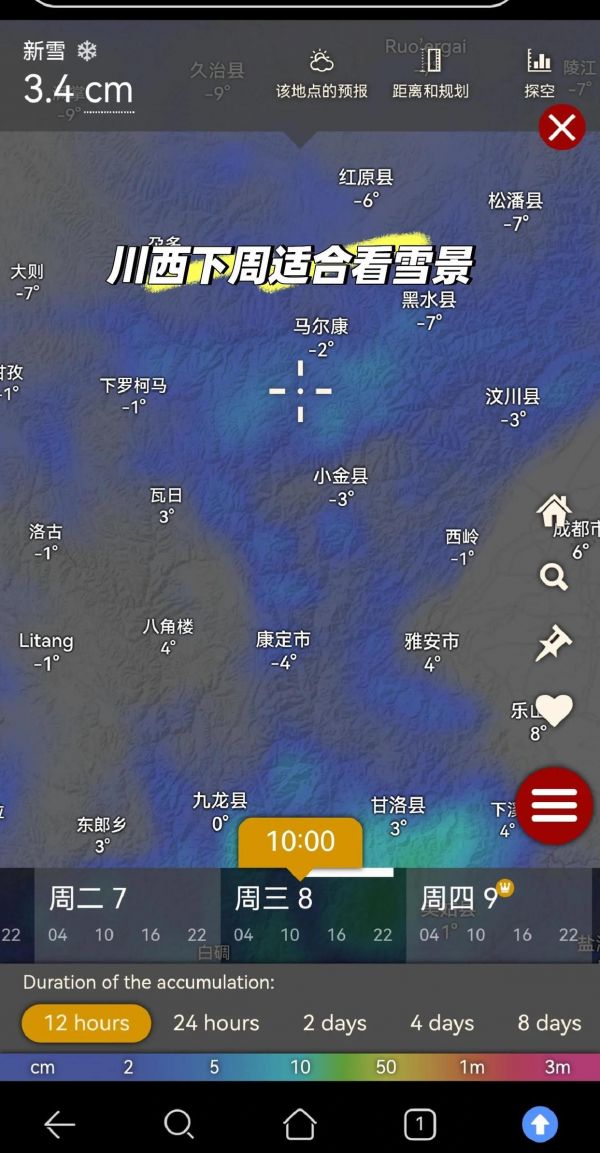This screenshot has height=1153, width=600.
Task: Jump to 周二 7 on timeline
Action: [88, 898]
